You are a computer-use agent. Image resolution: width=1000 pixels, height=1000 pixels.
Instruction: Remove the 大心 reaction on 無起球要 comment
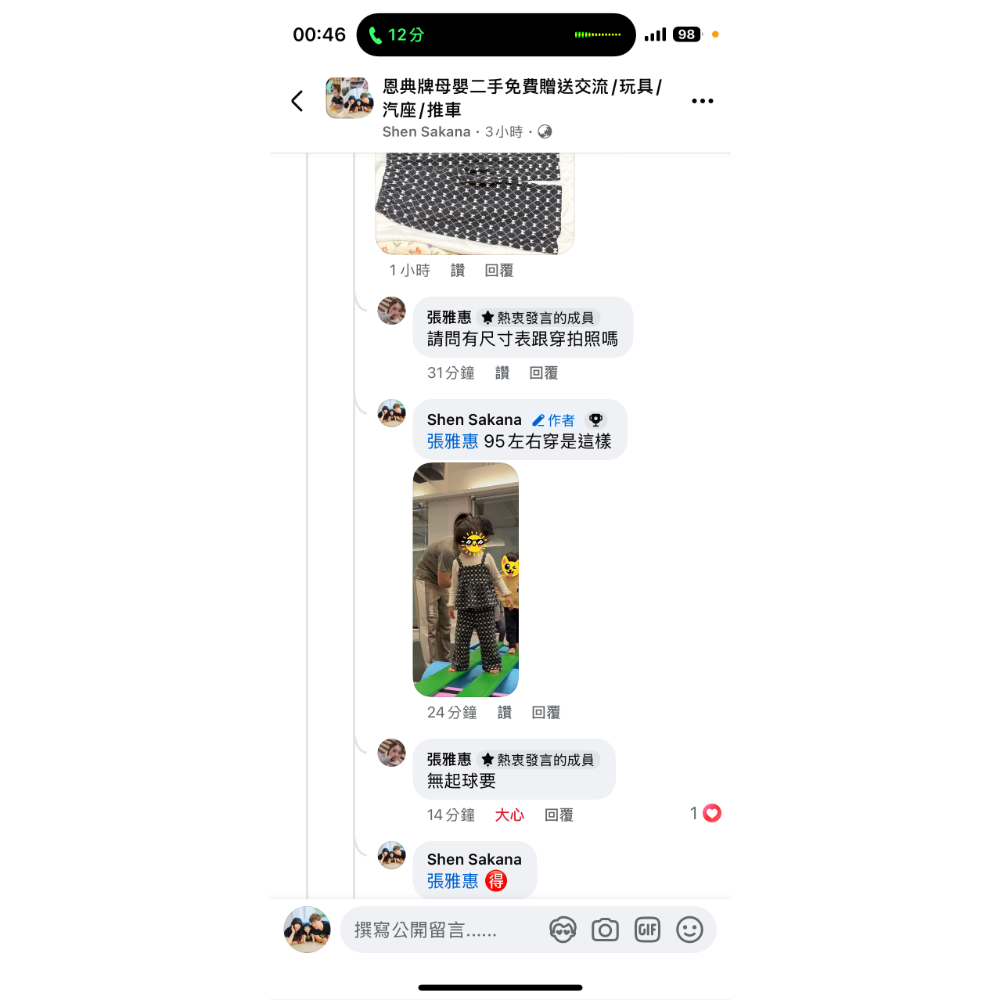[x=509, y=815]
